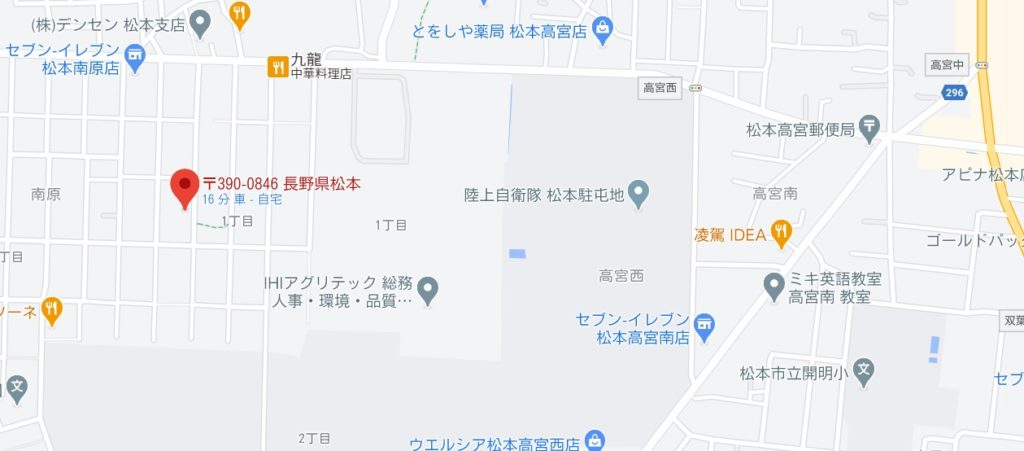1024x451 pixels.
Task: Open the 松本市立開明小 school marker
Action: point(862,373)
